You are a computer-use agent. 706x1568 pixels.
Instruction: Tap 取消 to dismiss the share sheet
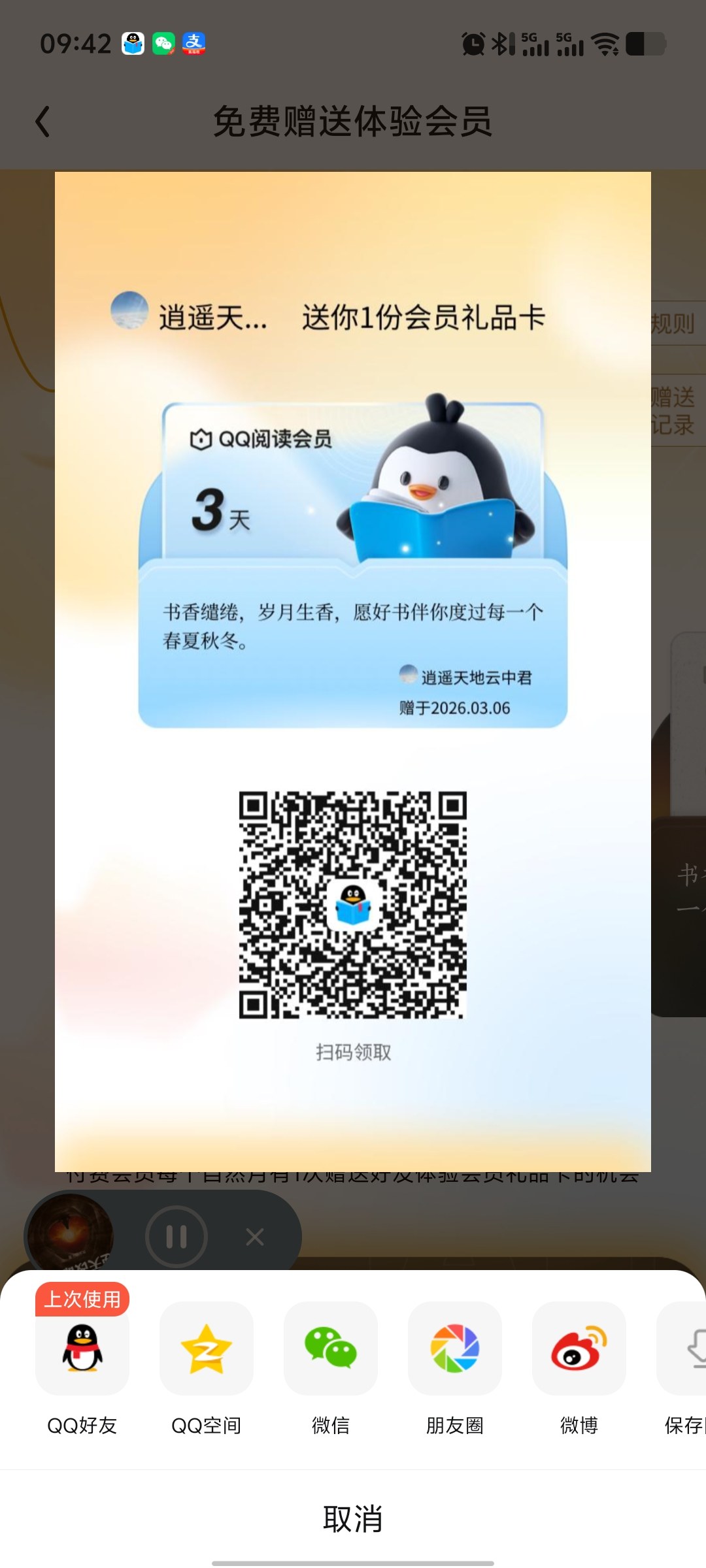point(353,1518)
